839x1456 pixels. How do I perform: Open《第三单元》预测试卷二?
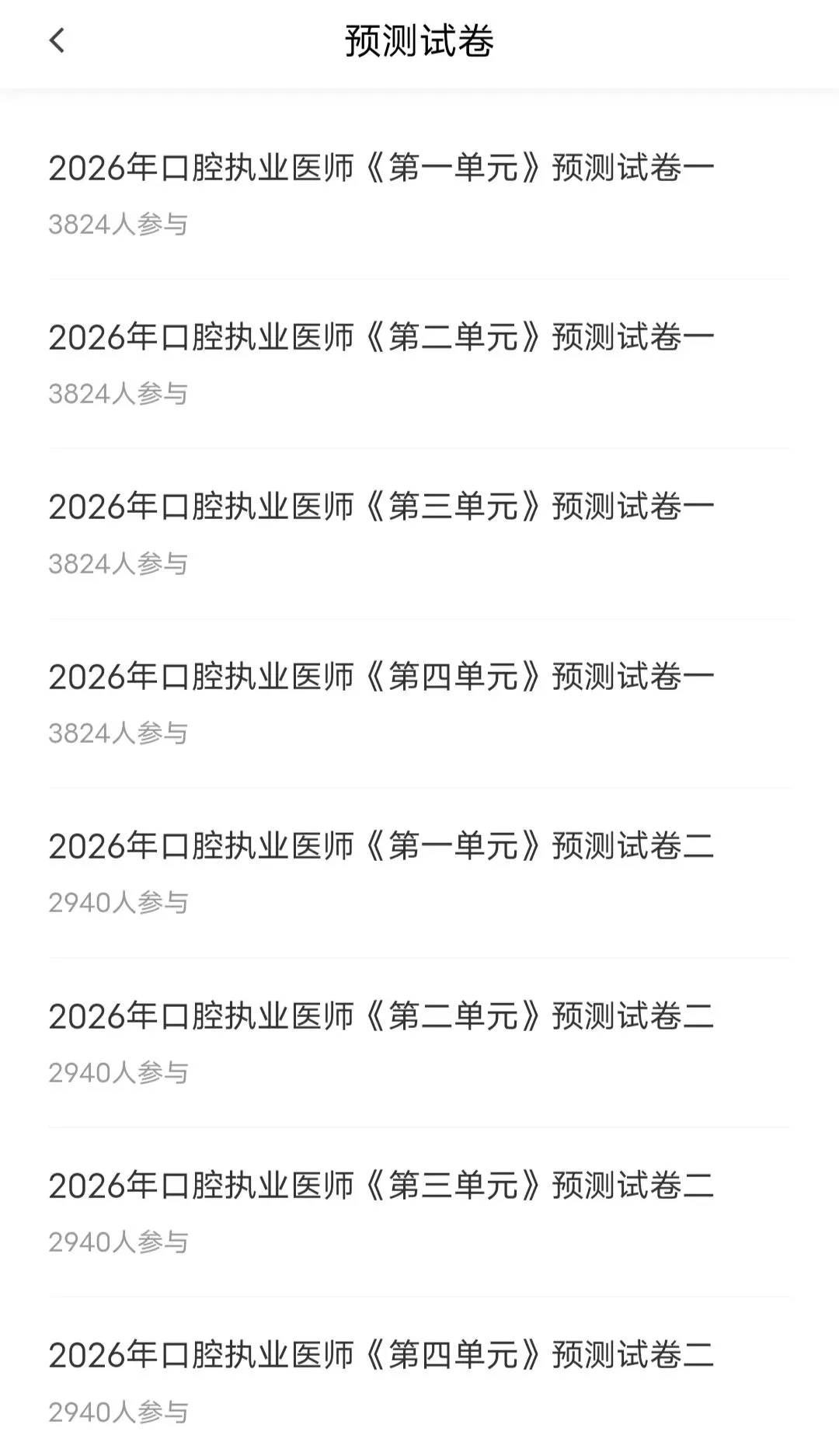pos(381,1186)
